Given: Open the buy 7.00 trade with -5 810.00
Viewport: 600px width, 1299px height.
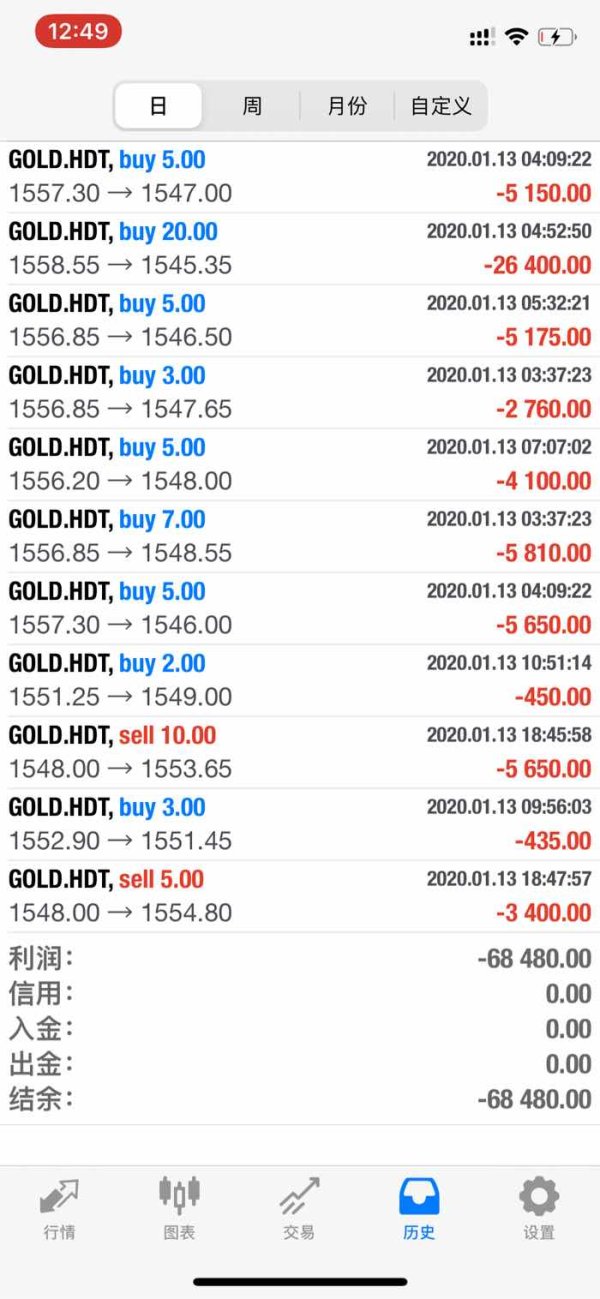Looking at the screenshot, I should click(300, 537).
